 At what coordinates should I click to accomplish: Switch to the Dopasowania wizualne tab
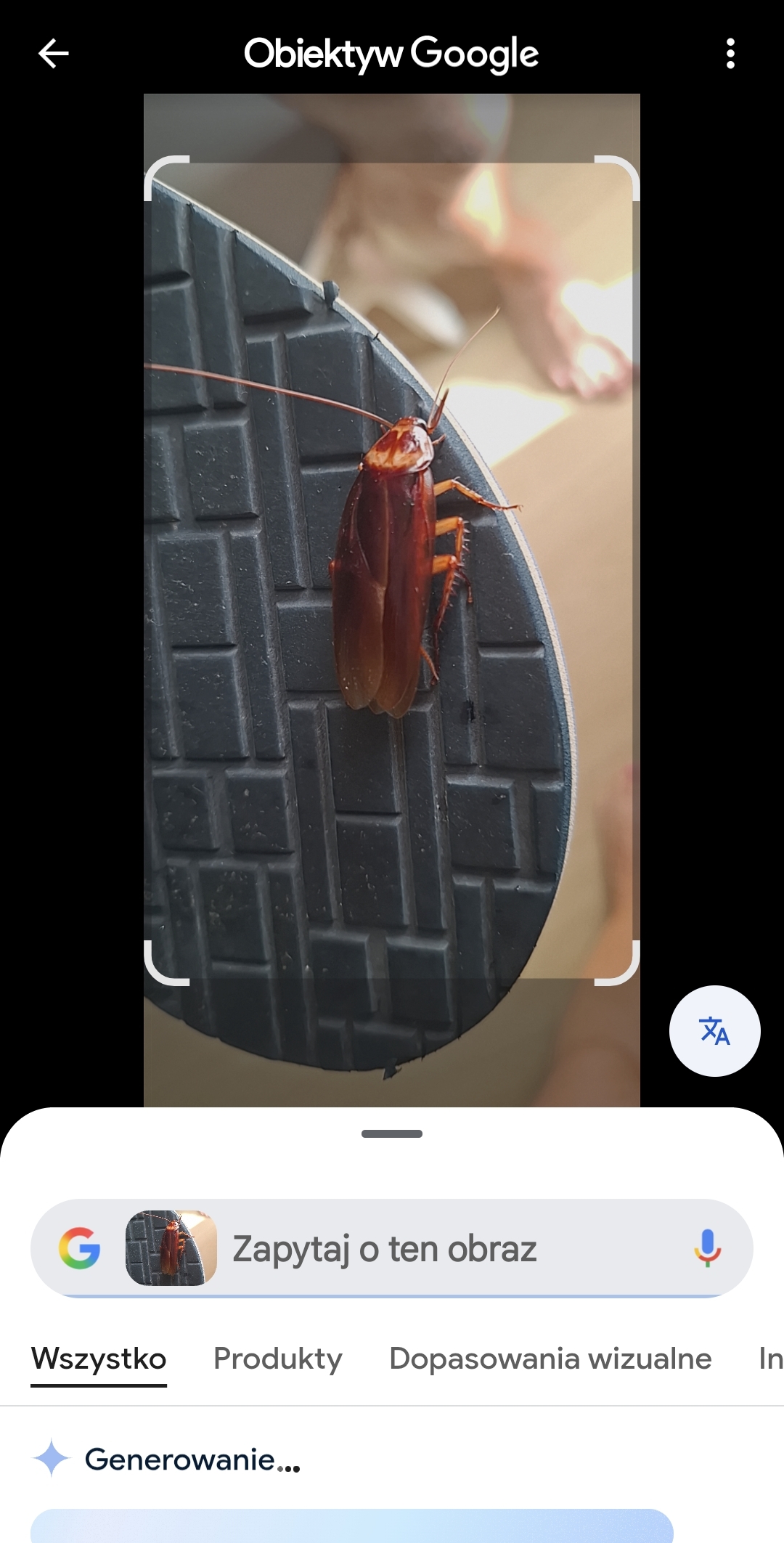click(x=550, y=1359)
